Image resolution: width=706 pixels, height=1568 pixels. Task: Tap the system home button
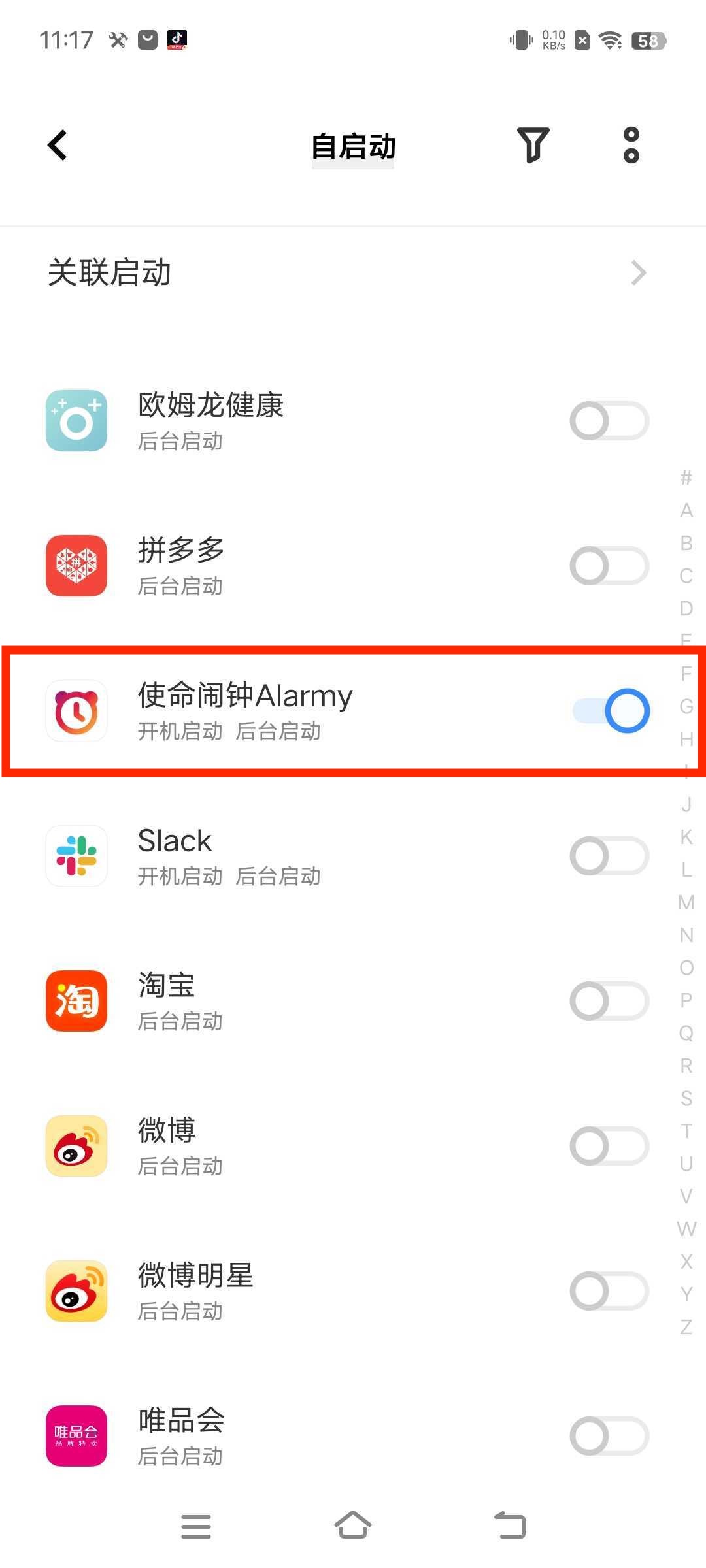coord(353,1526)
